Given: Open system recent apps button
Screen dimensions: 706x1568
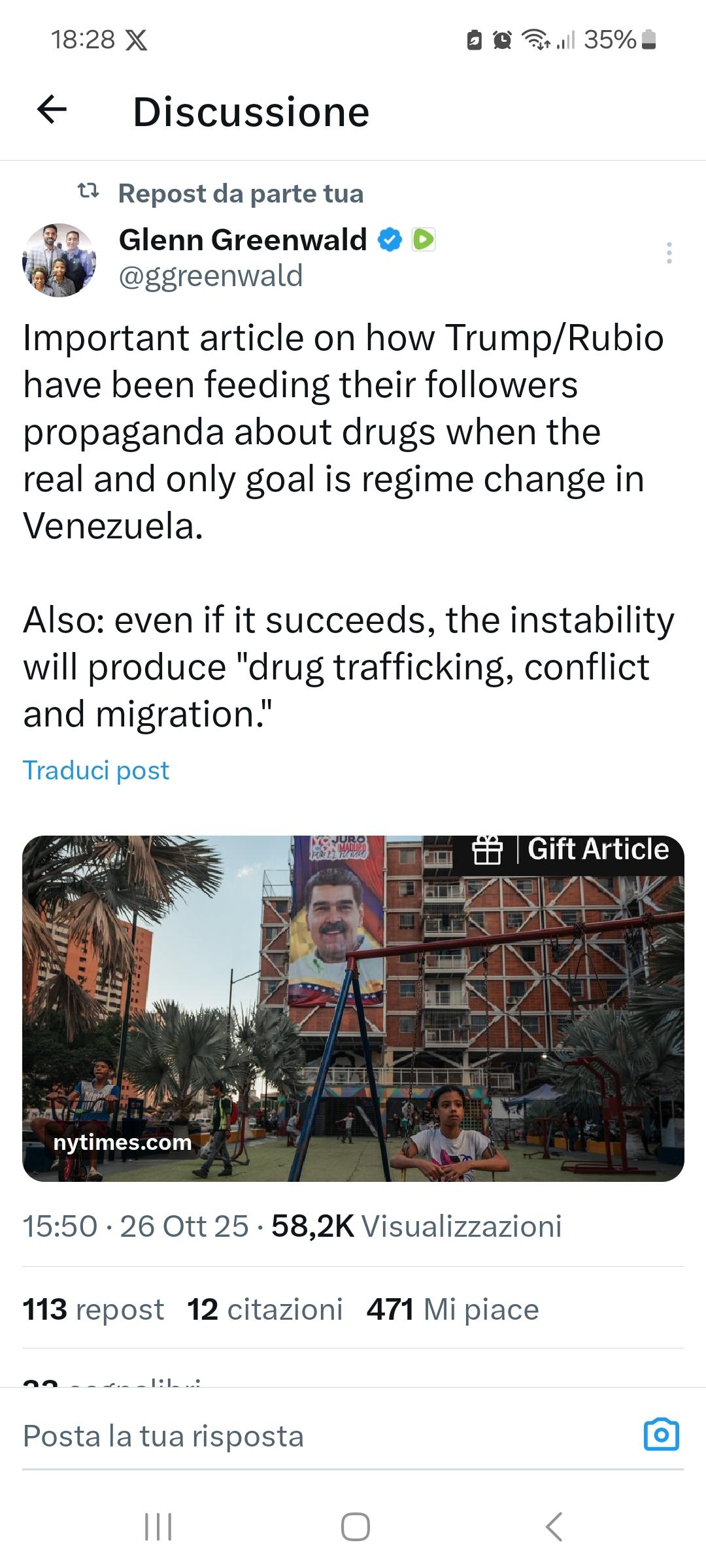Looking at the screenshot, I should (x=158, y=1527).
